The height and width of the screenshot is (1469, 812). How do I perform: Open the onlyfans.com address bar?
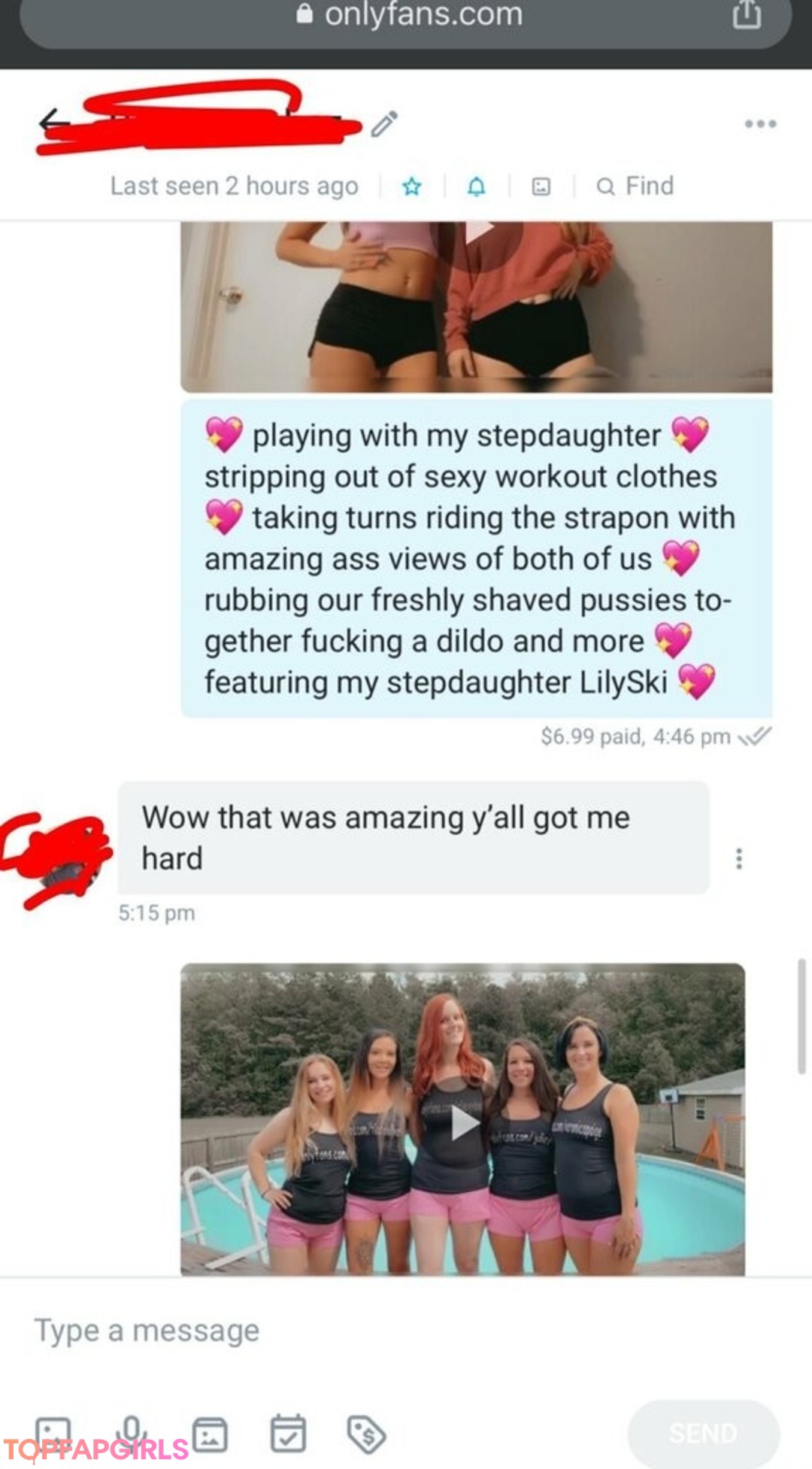(x=410, y=15)
